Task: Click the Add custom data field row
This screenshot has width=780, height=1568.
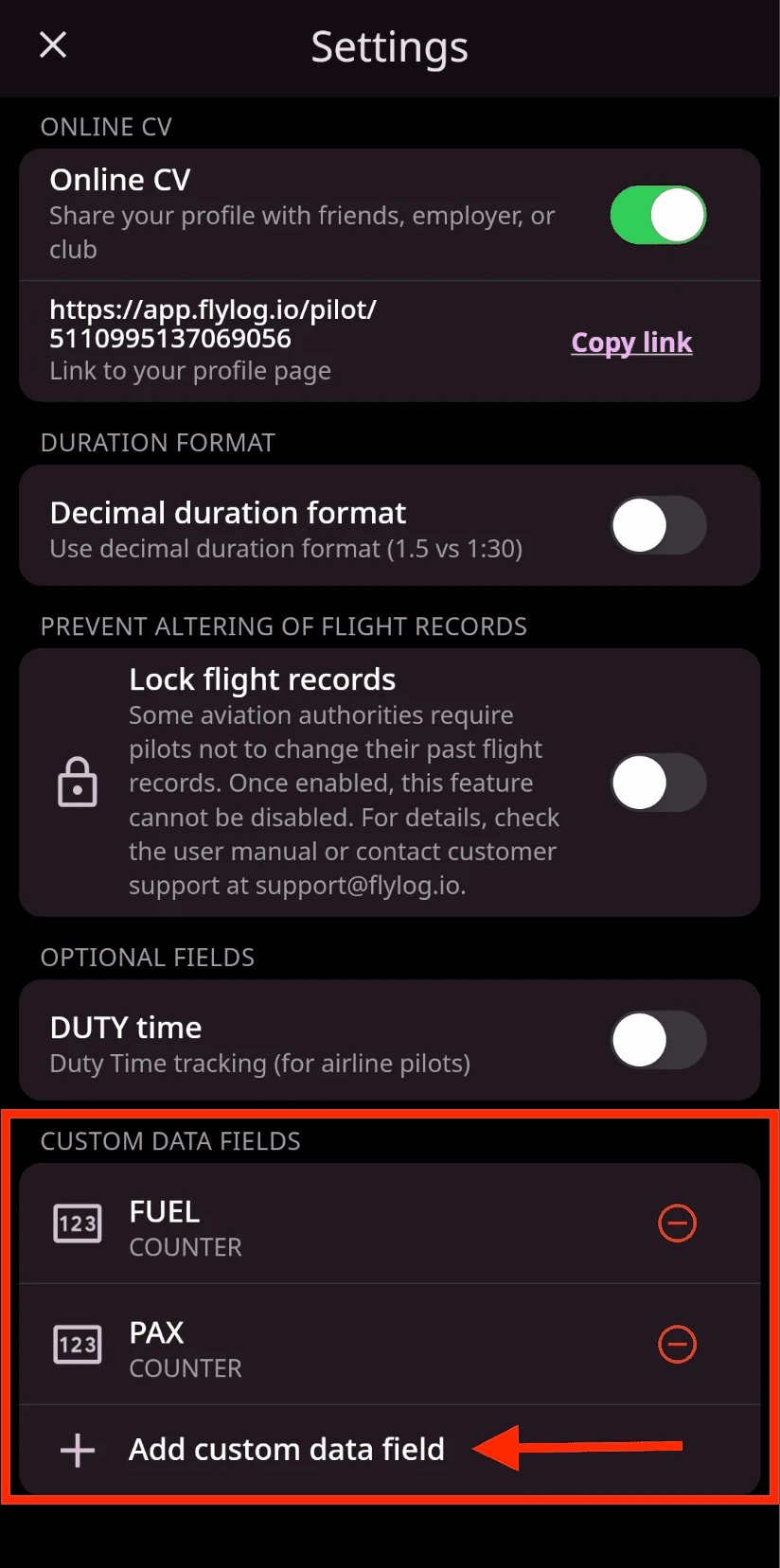Action: (x=286, y=1449)
